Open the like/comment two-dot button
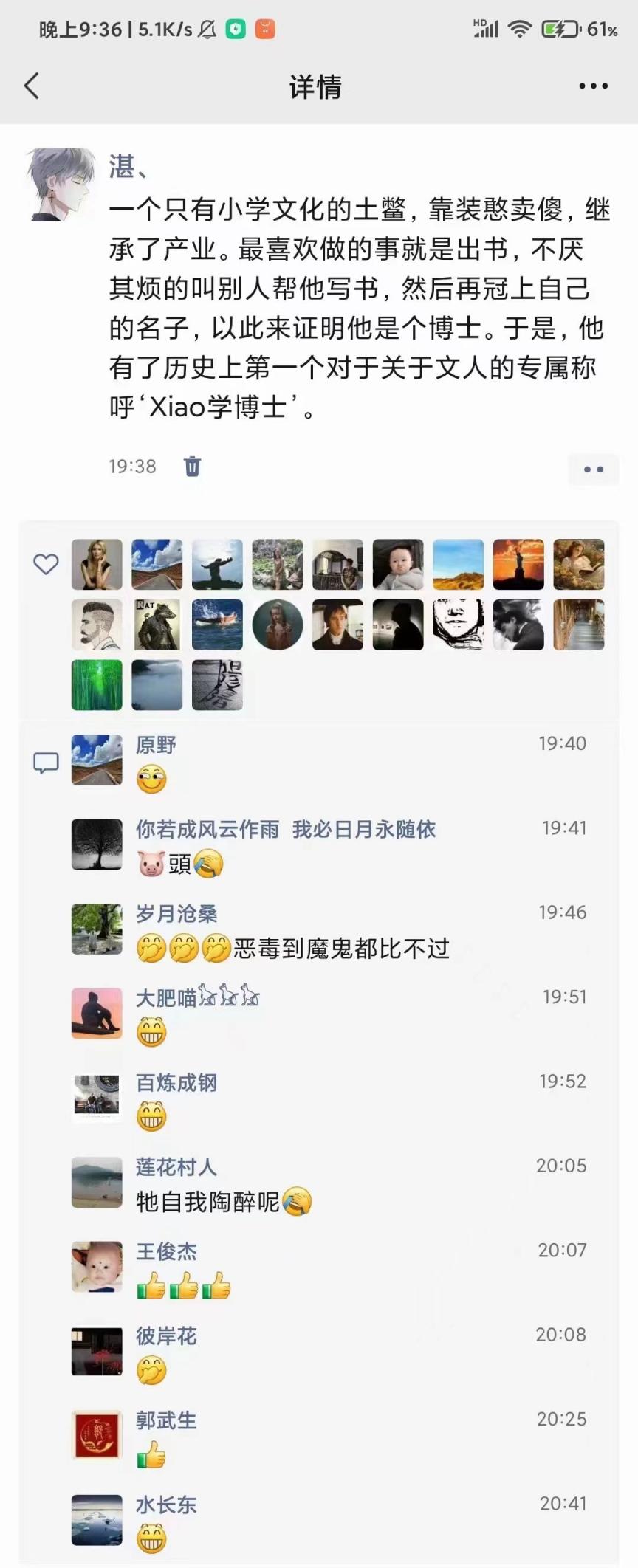 593,470
